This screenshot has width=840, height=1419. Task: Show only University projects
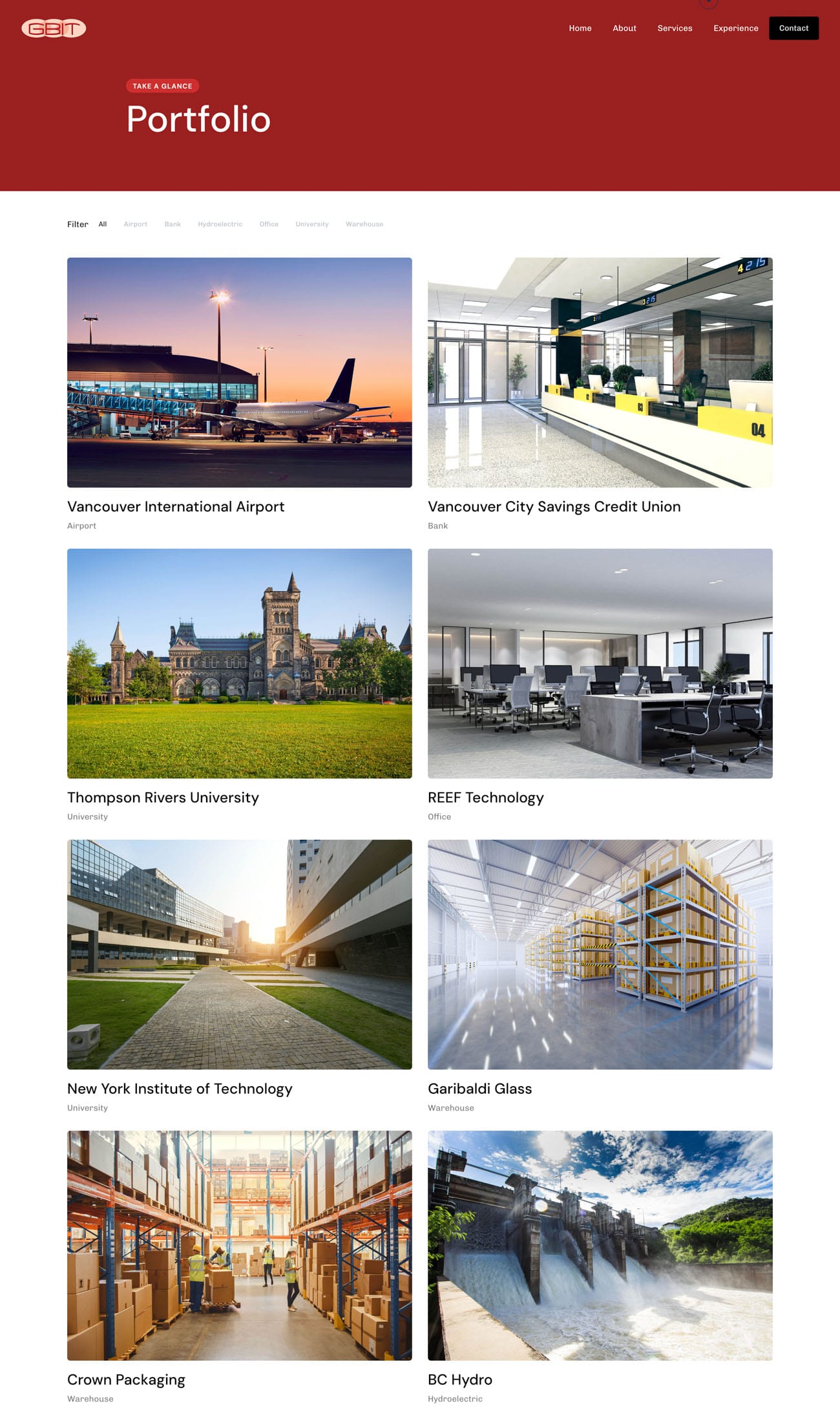tap(312, 224)
